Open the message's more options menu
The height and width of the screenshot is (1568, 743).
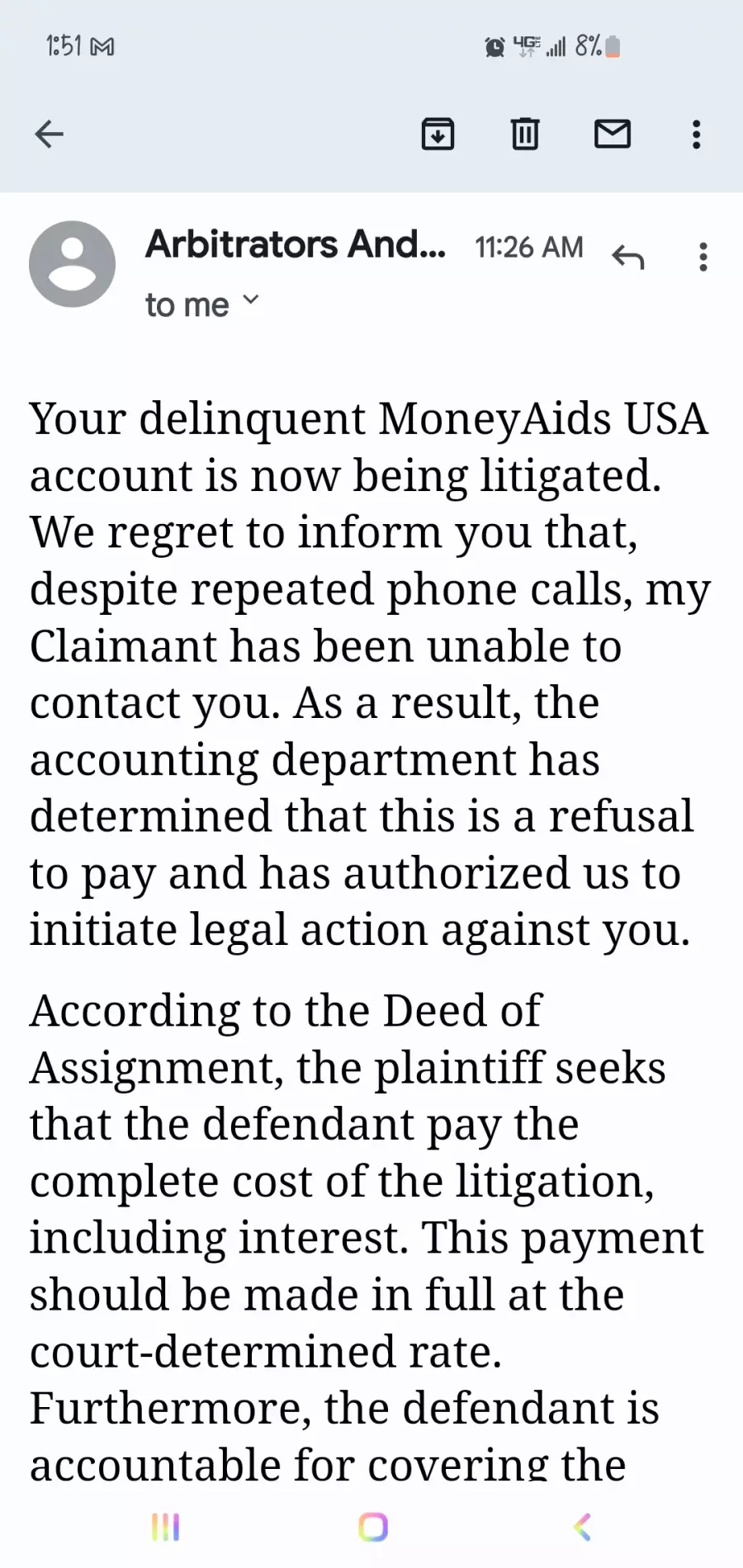703,257
